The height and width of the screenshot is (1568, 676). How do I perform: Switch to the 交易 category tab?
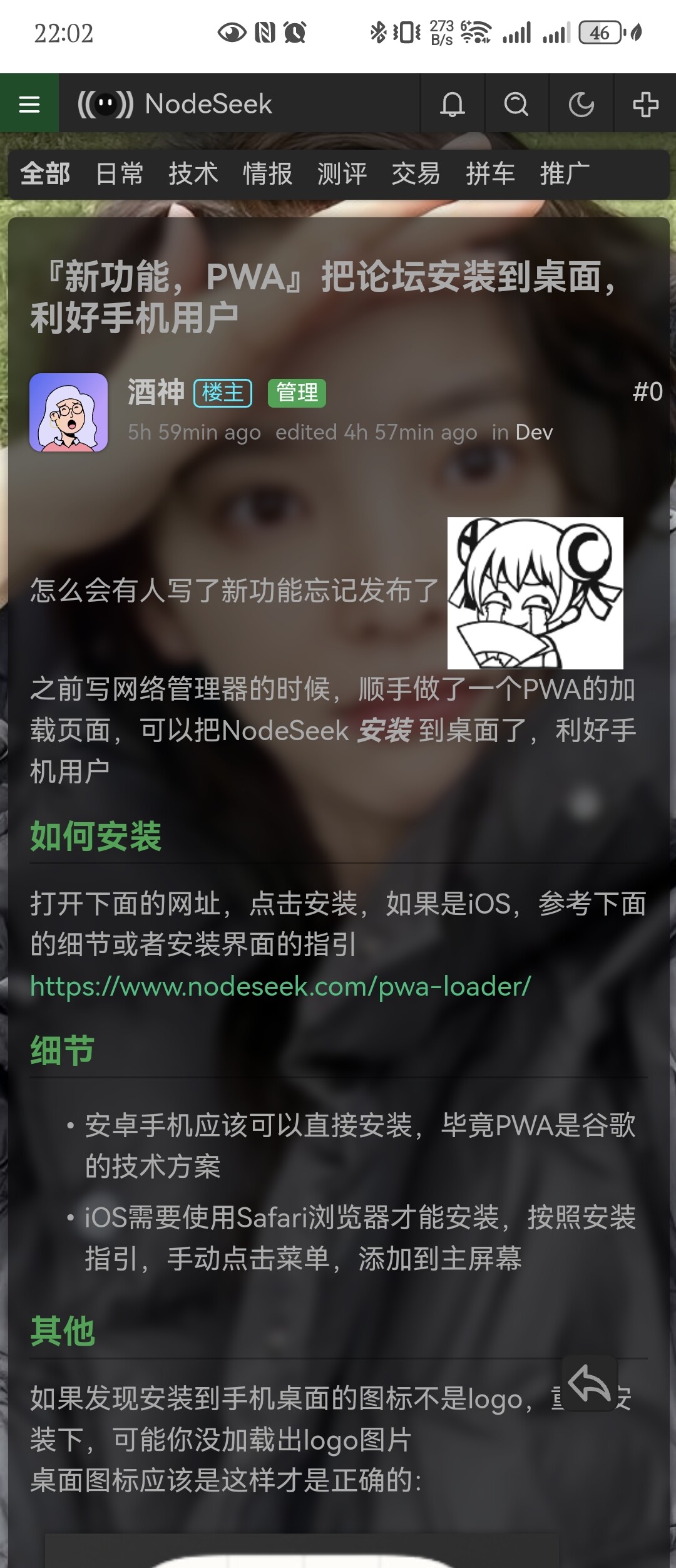(416, 173)
